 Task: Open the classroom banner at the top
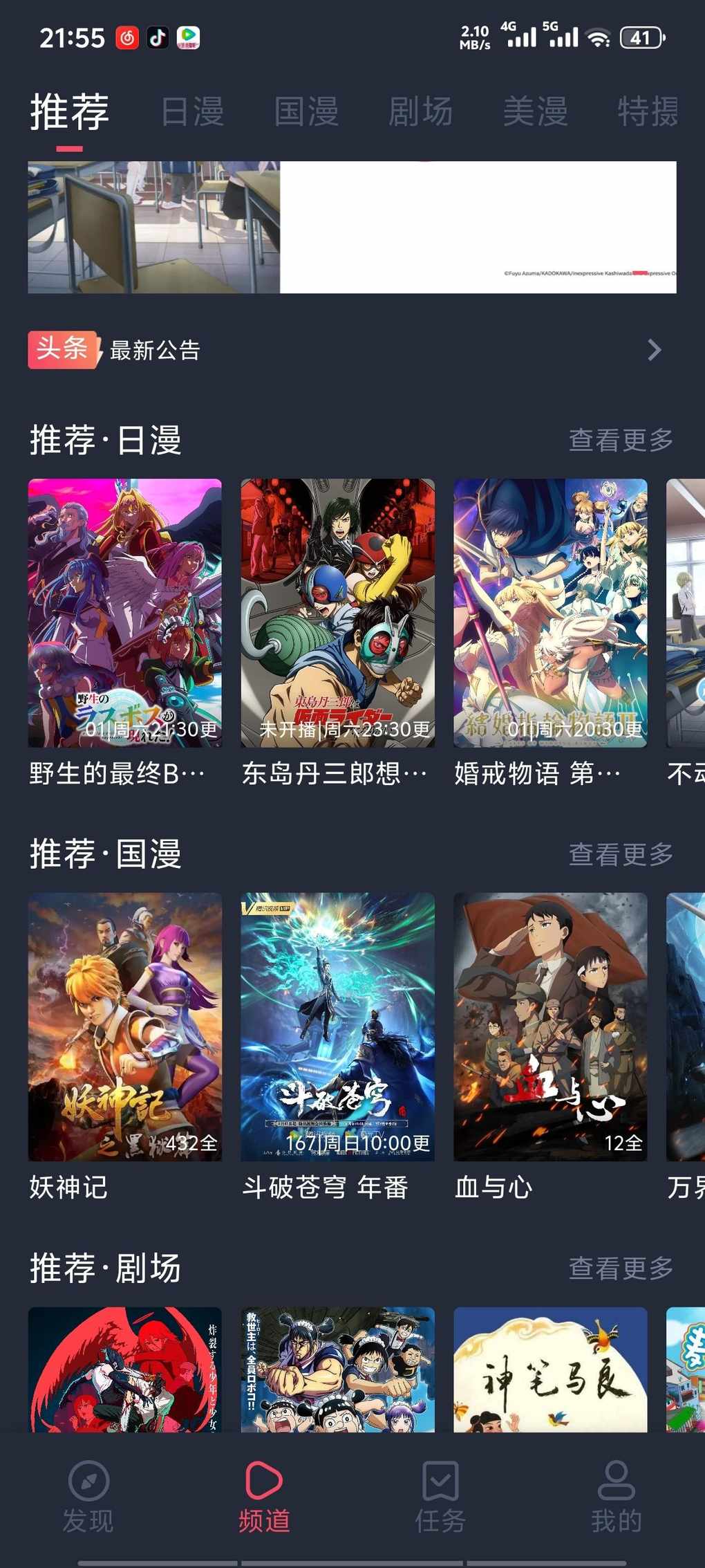click(x=352, y=227)
